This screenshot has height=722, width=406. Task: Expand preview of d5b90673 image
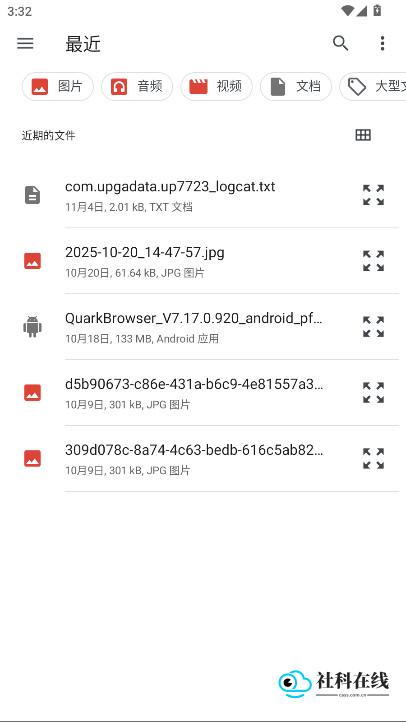pyautogui.click(x=373, y=392)
